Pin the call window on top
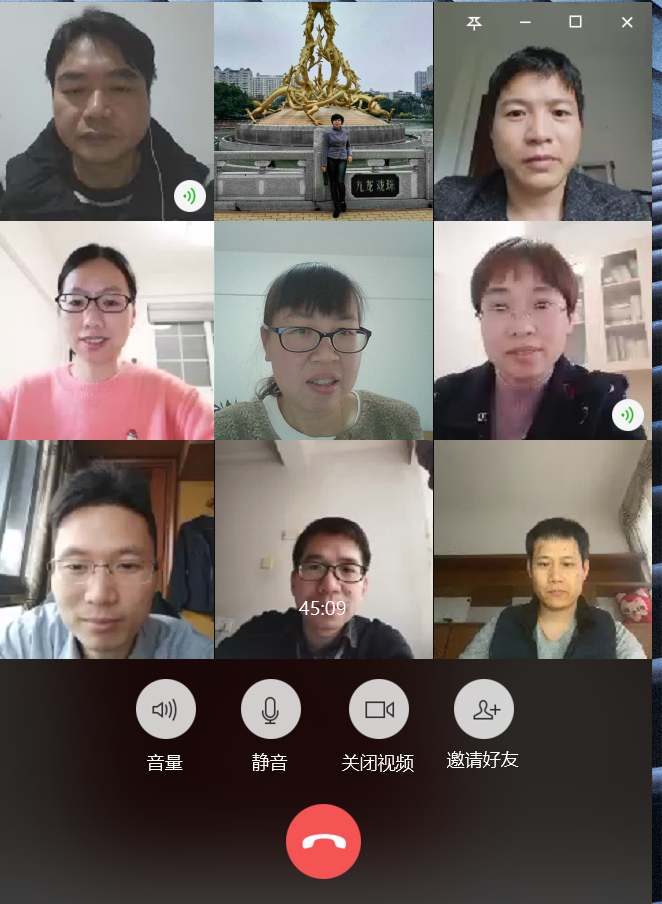 [x=474, y=23]
